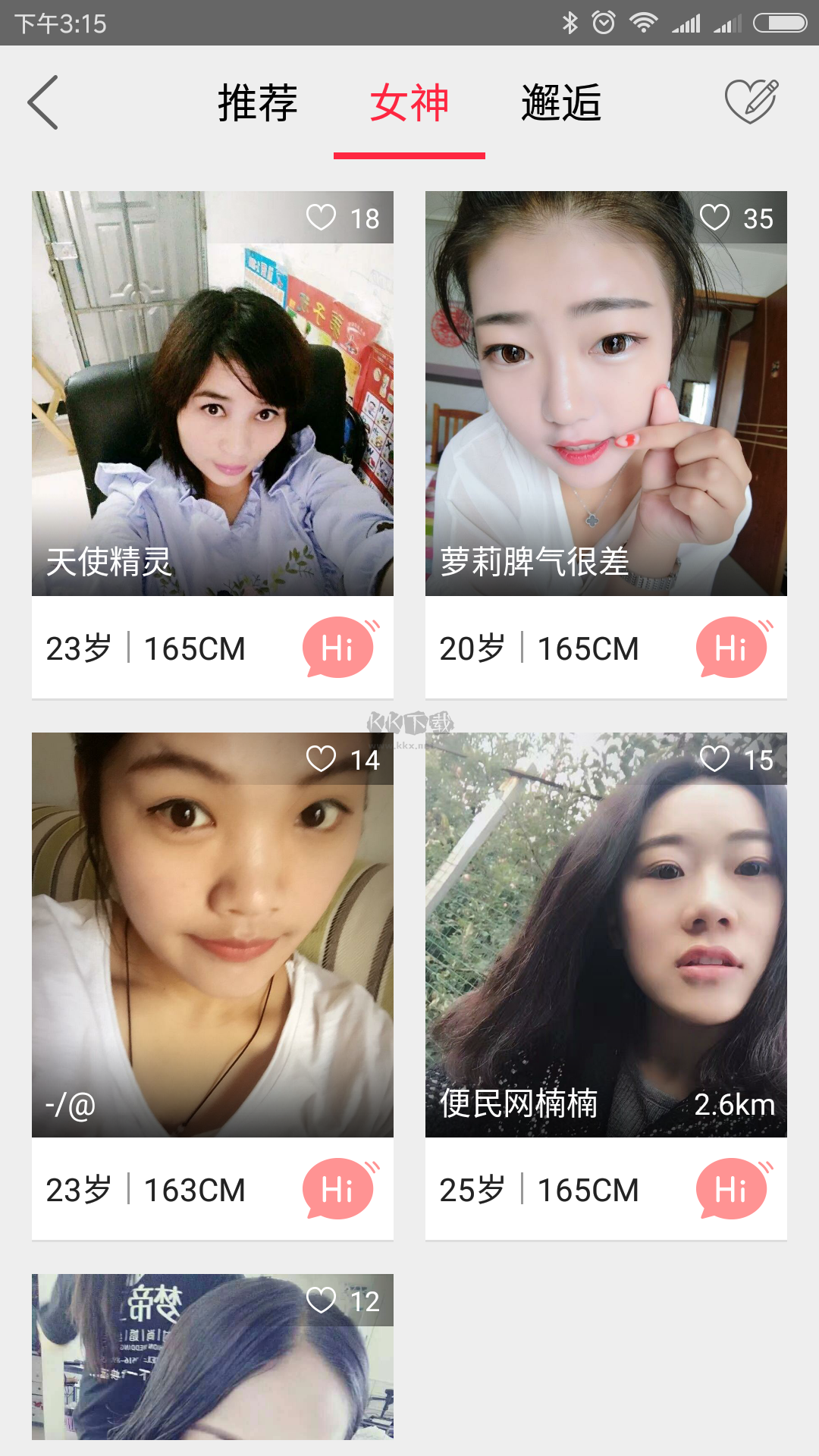Tap the heart icon with 15 likes
The width and height of the screenshot is (819, 1456).
(x=715, y=758)
